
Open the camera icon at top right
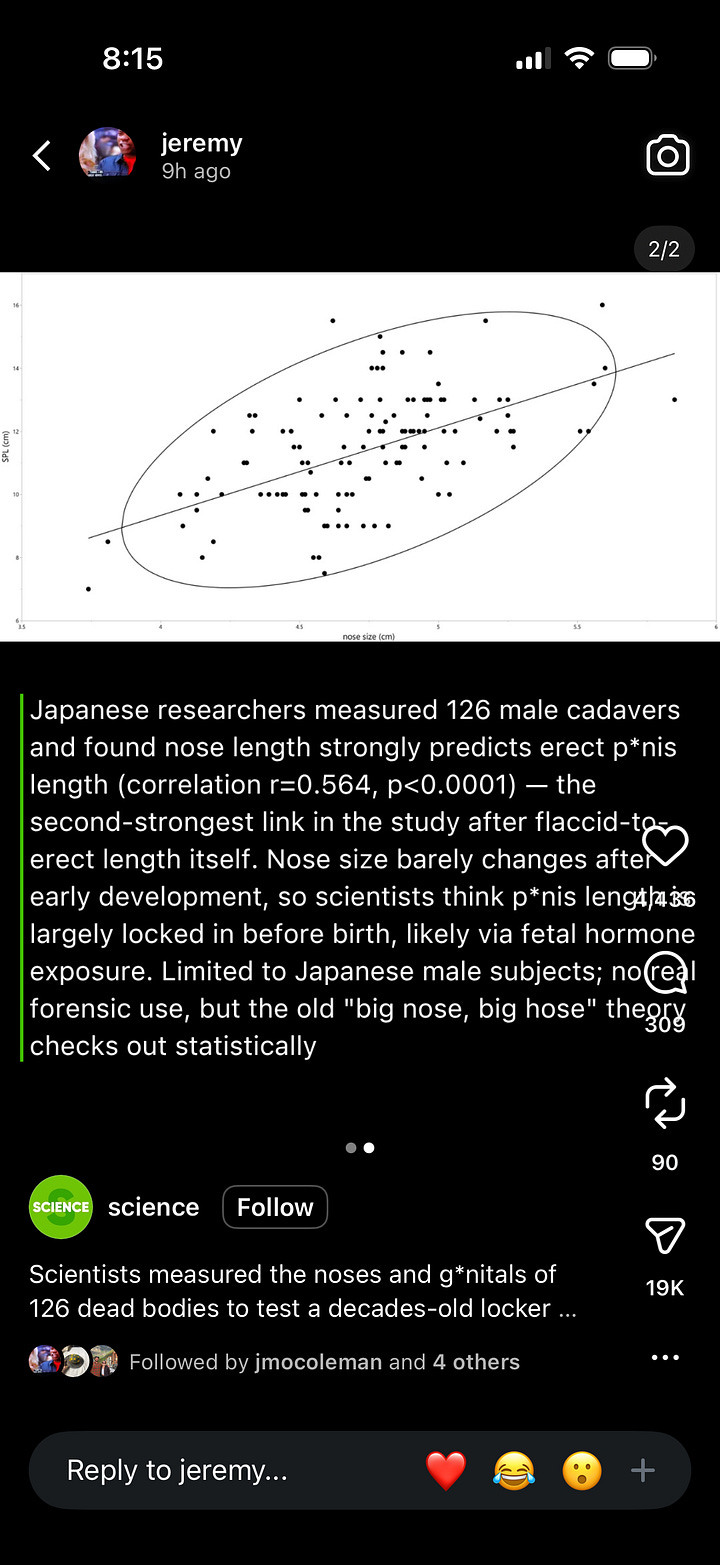(x=667, y=157)
